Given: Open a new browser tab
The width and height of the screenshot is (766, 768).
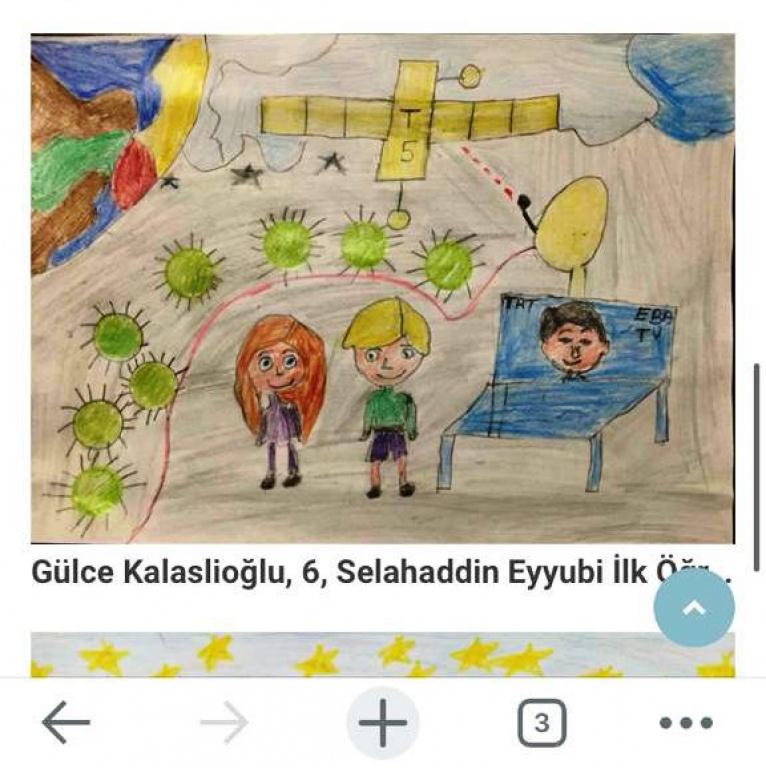Looking at the screenshot, I should point(383,723).
